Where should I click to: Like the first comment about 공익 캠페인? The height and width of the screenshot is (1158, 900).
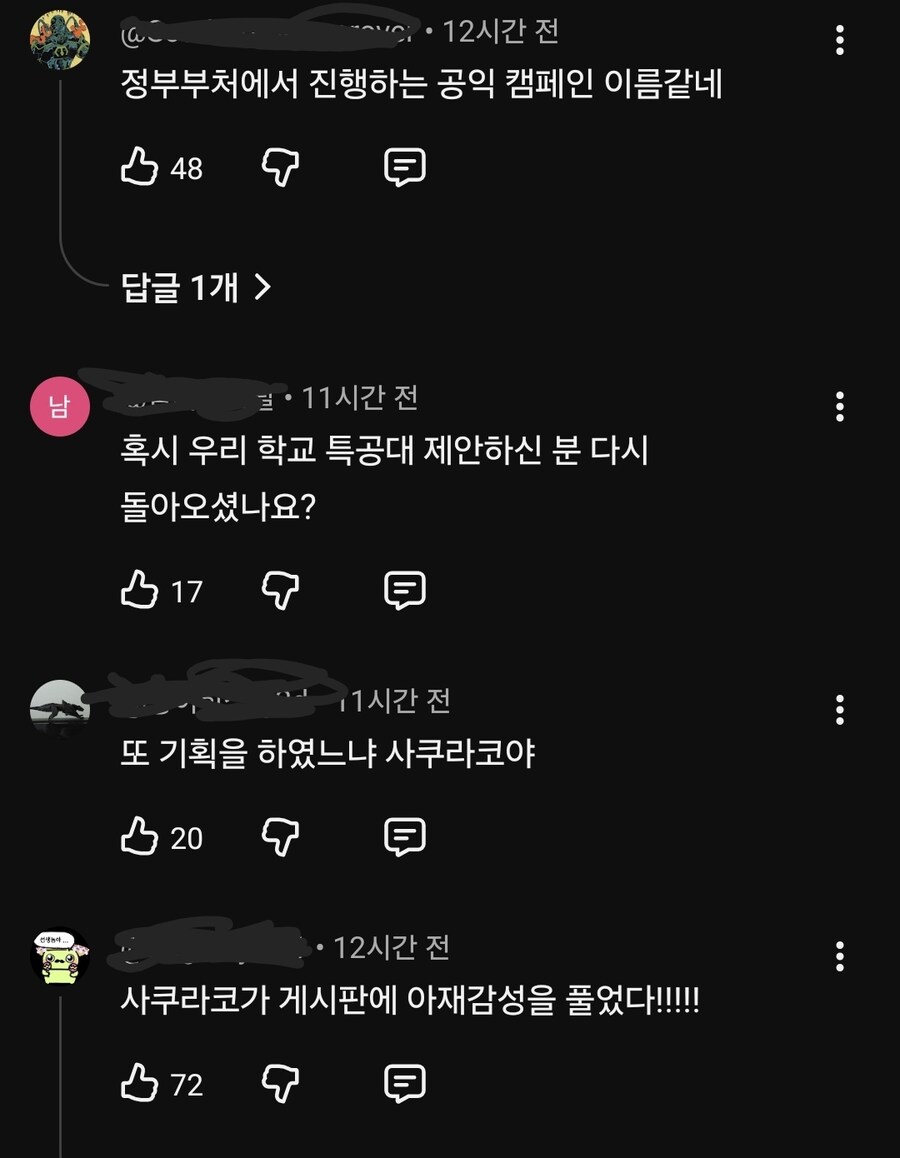click(140, 168)
